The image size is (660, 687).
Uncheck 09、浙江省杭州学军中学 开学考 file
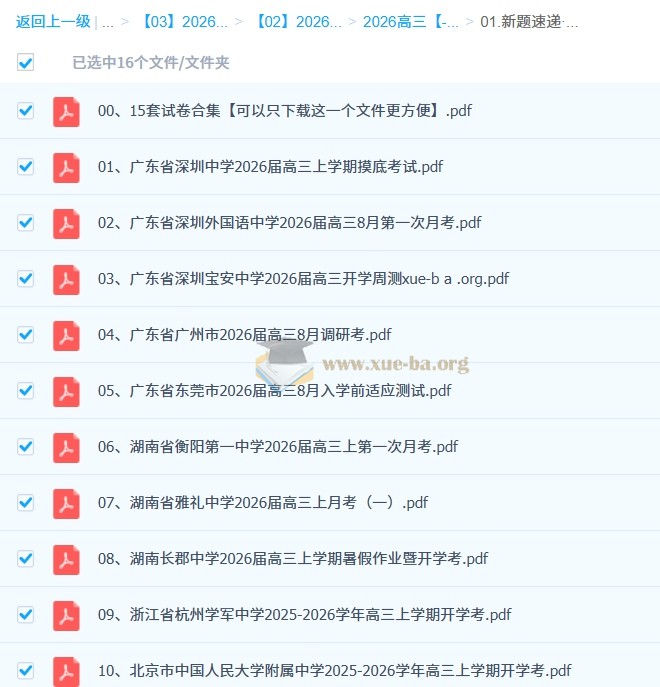tap(26, 615)
